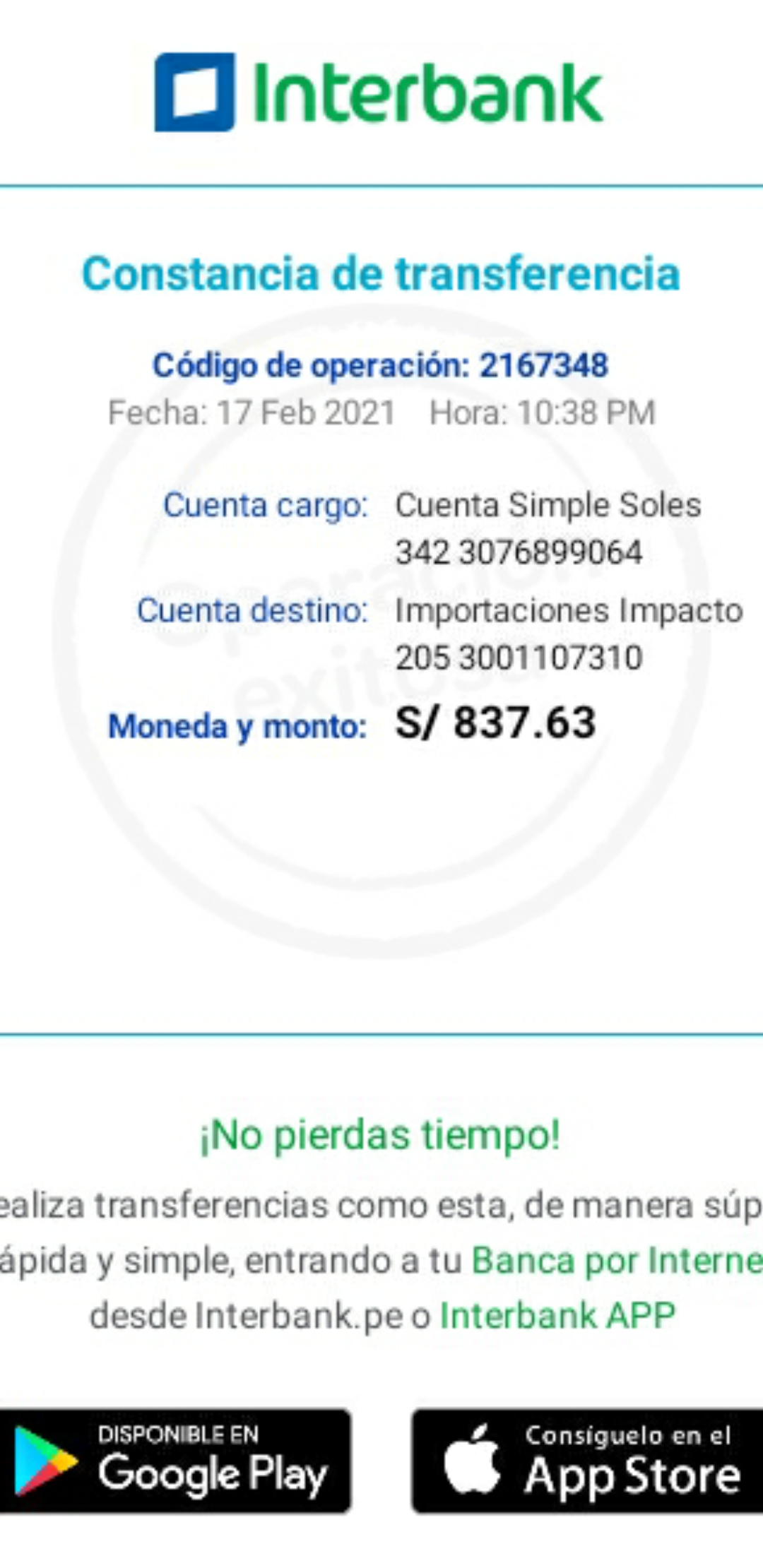Open the Google Play download badge
The height and width of the screenshot is (1568, 763).
point(175,1461)
